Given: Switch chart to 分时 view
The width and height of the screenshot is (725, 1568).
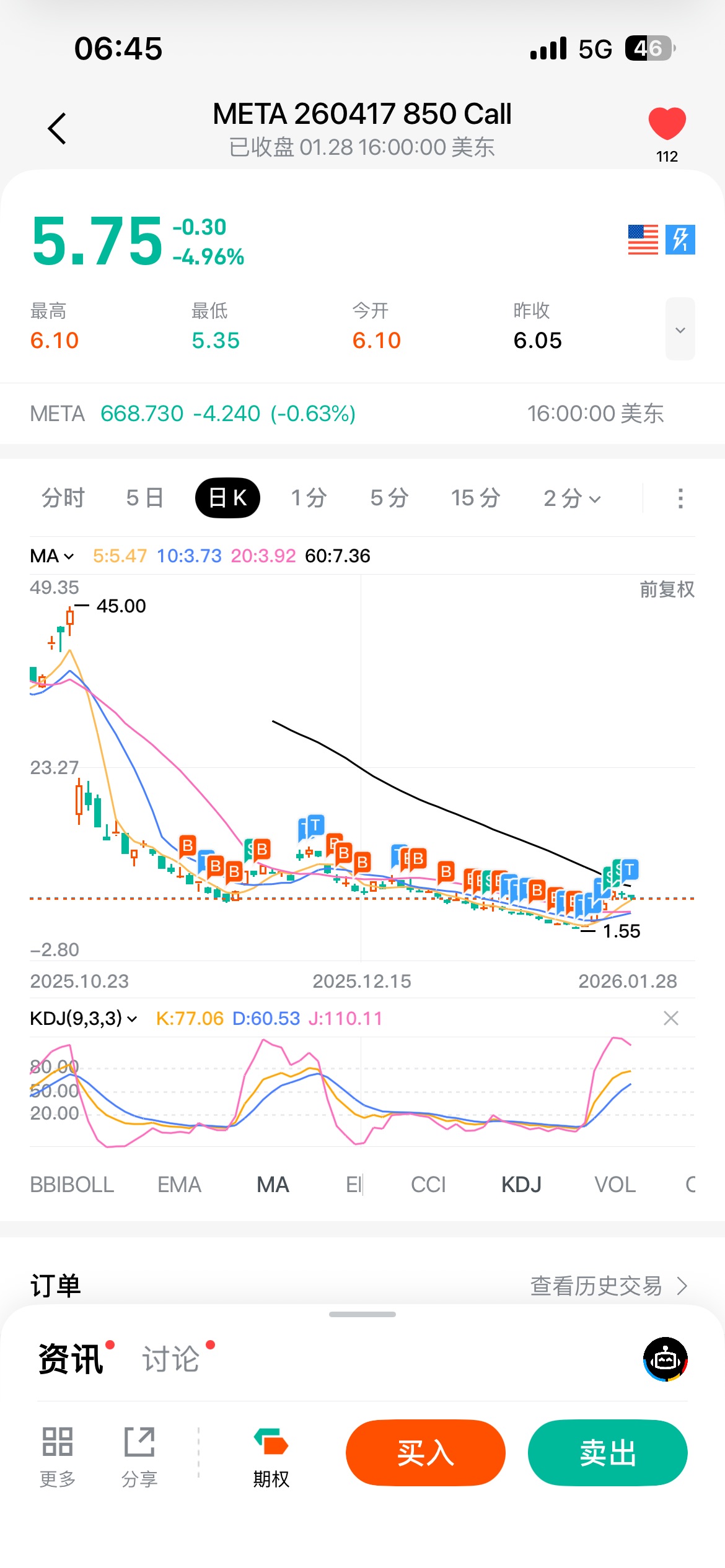Looking at the screenshot, I should pyautogui.click(x=63, y=498).
